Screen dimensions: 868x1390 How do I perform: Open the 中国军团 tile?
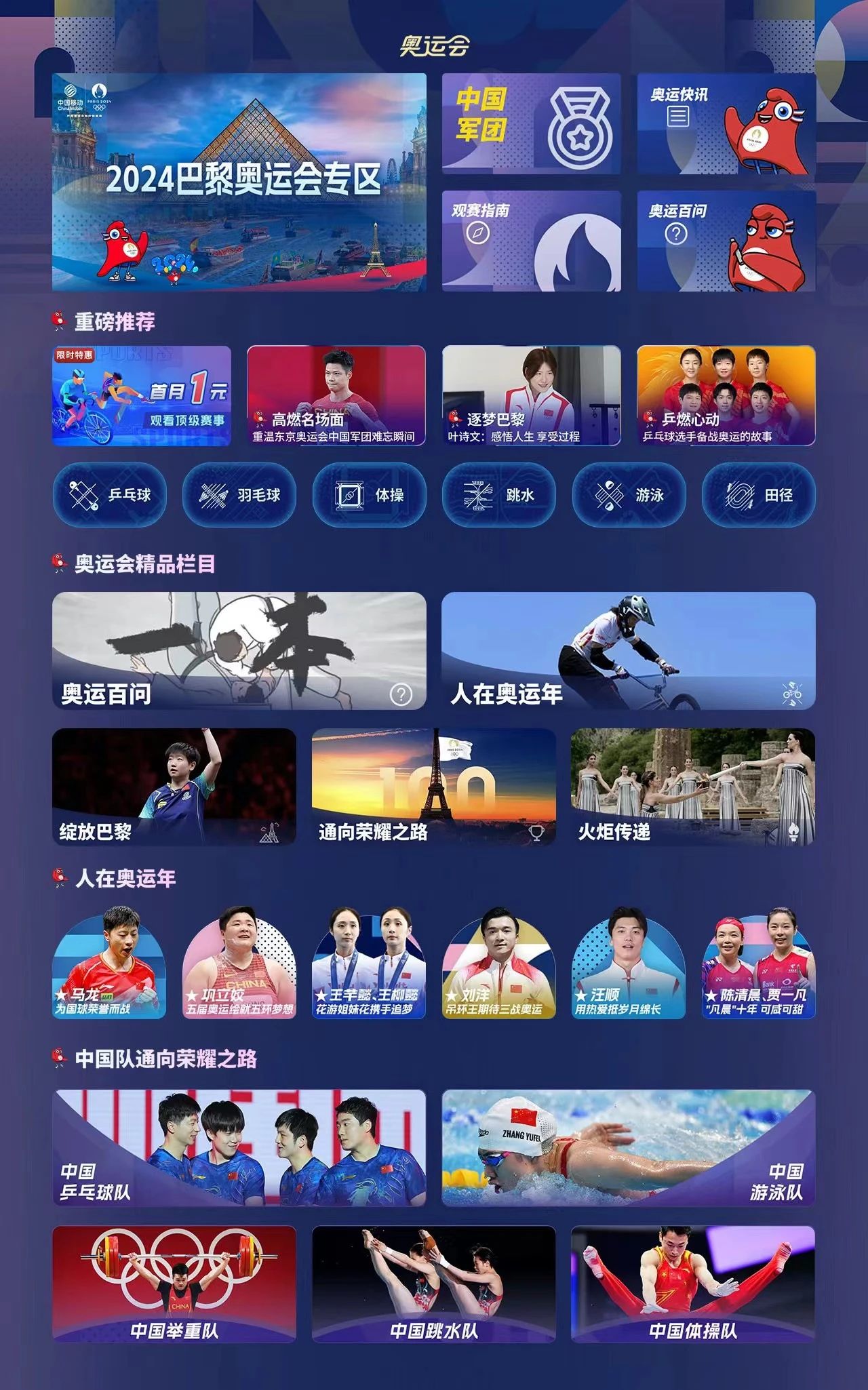(531, 124)
